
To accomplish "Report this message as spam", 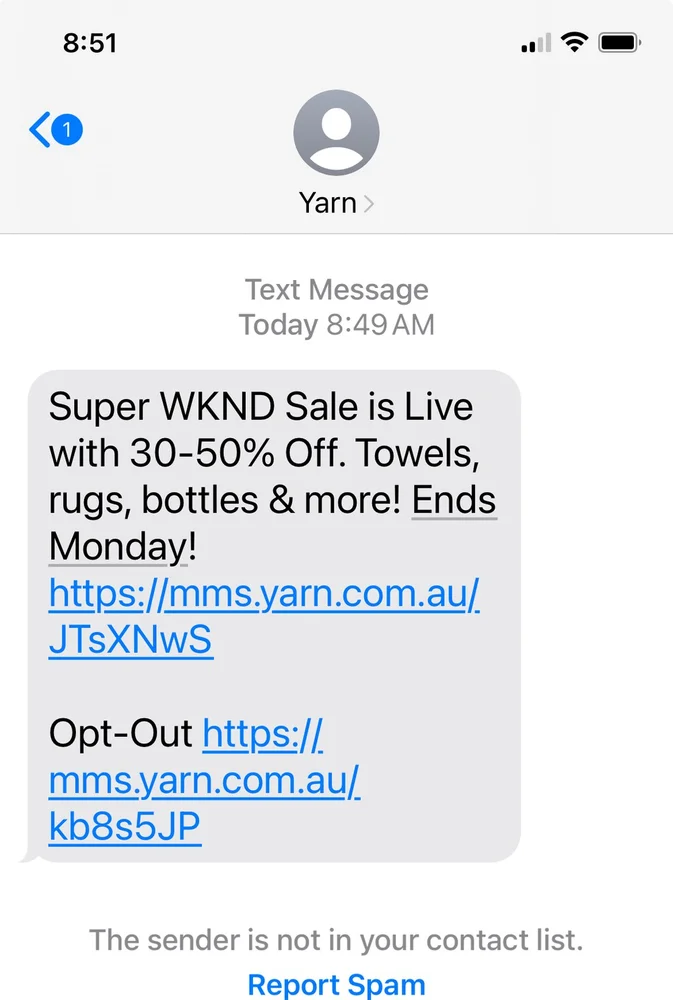I will tap(336, 984).
